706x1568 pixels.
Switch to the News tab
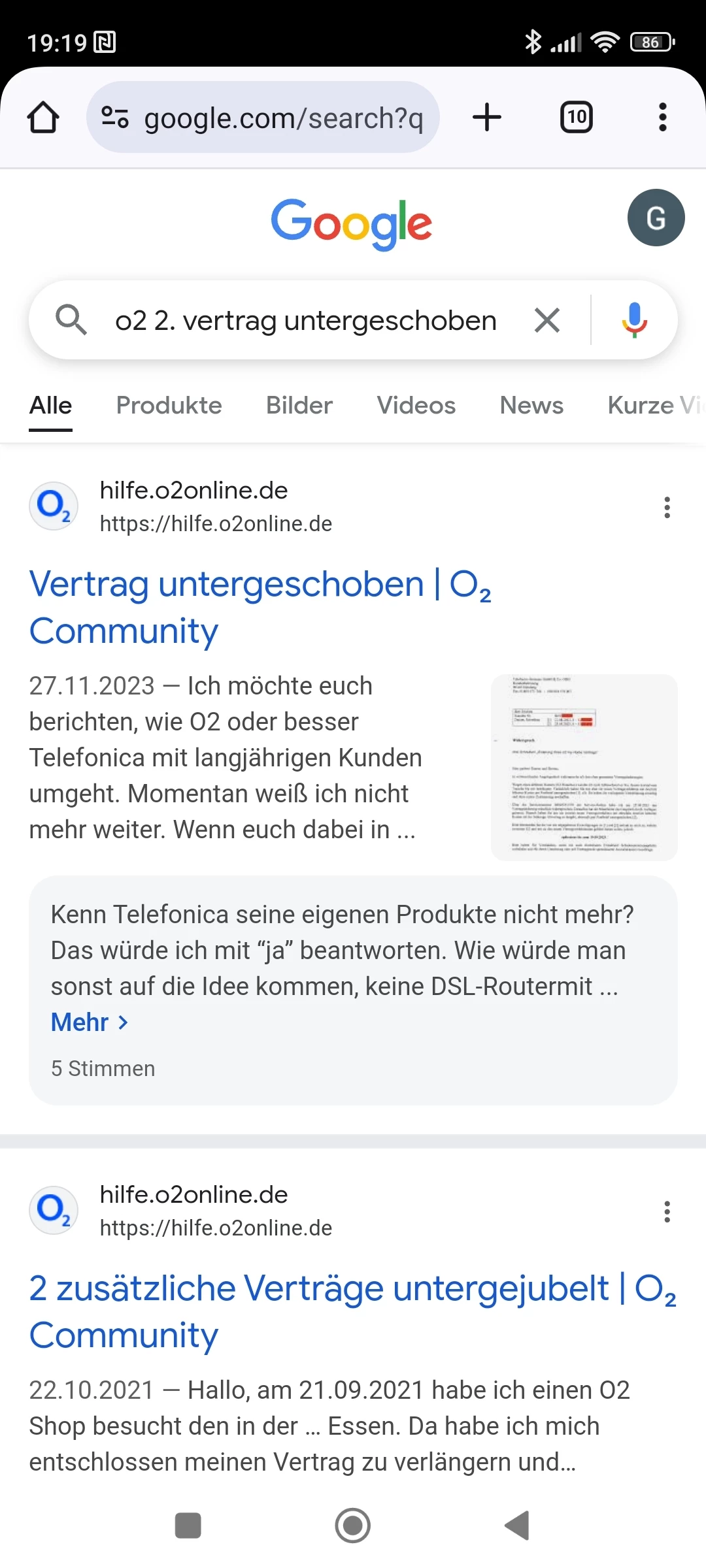pyautogui.click(x=531, y=406)
